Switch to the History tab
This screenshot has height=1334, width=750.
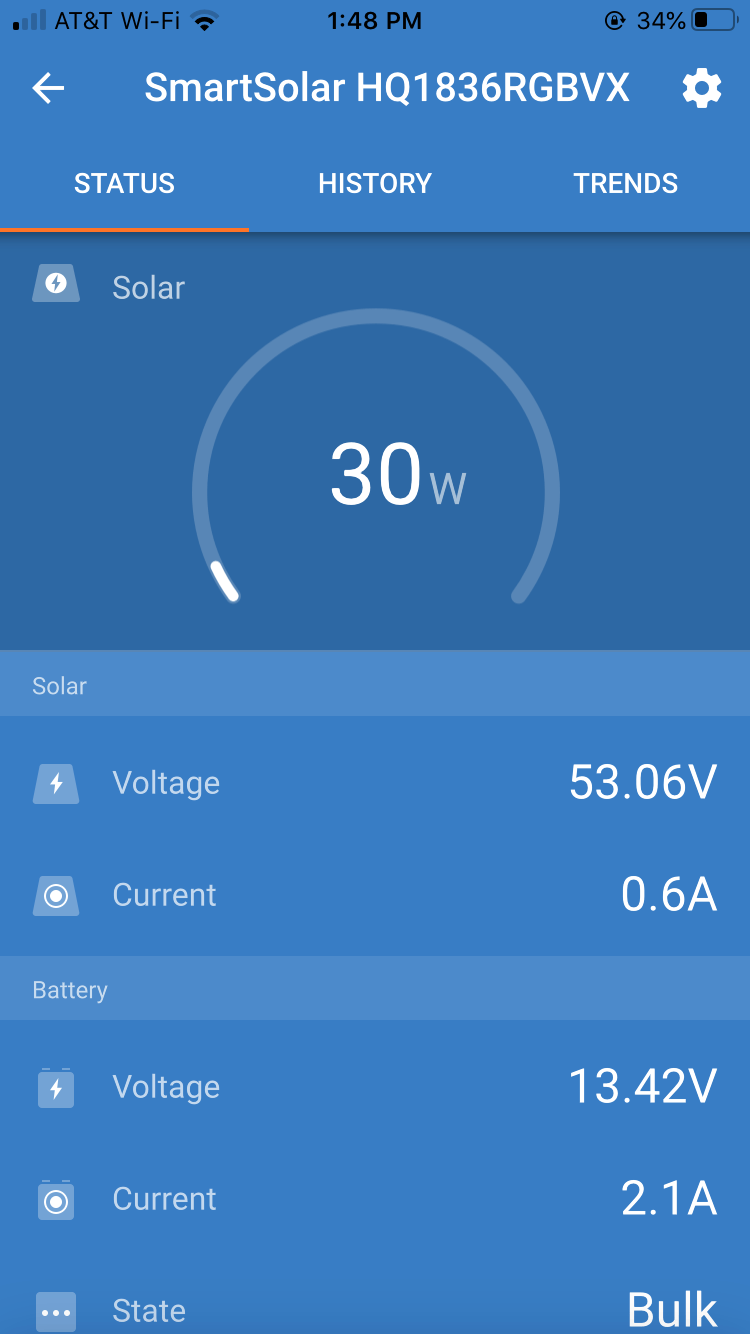(375, 184)
